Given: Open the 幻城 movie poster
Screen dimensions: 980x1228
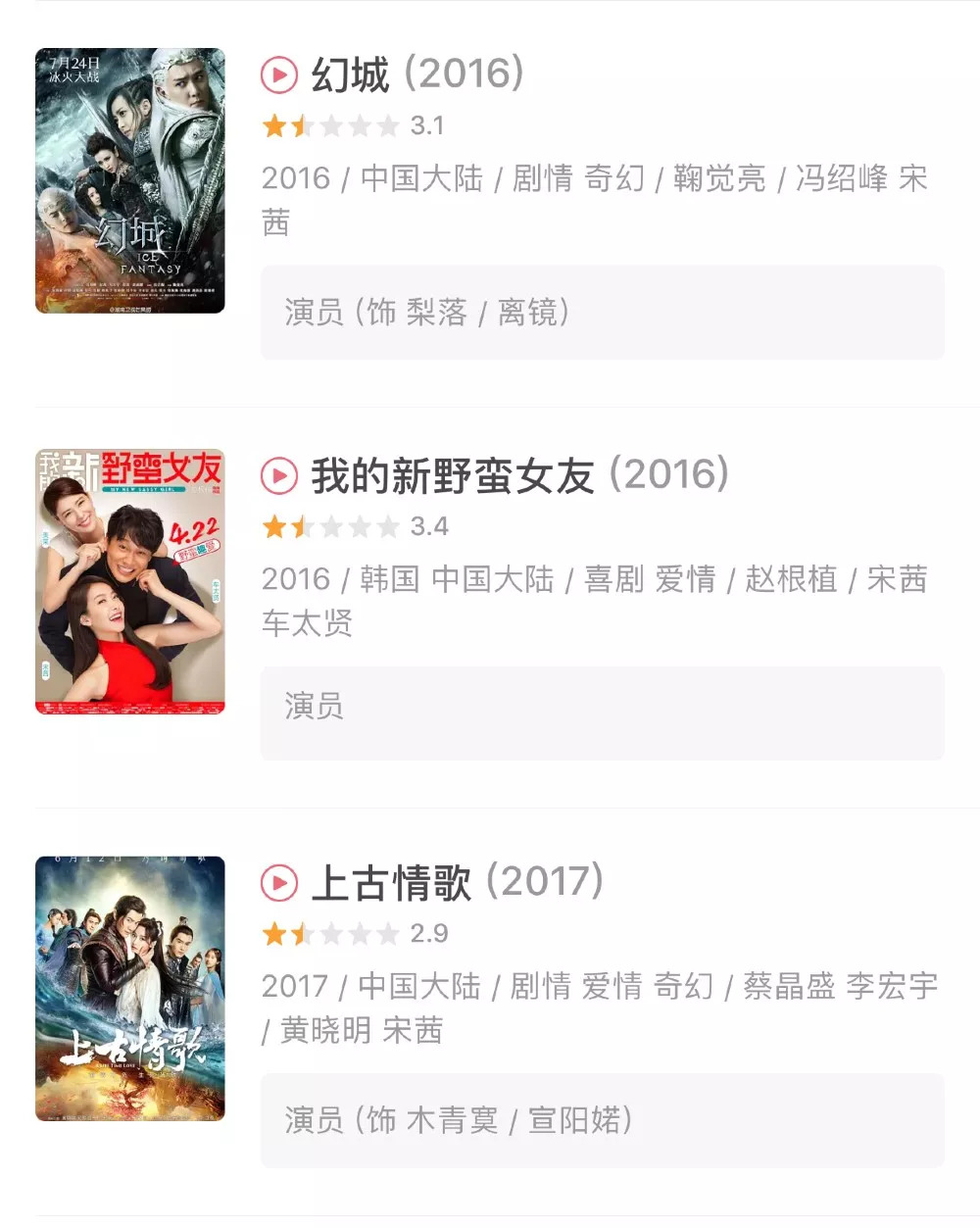Looking at the screenshot, I should click(130, 181).
